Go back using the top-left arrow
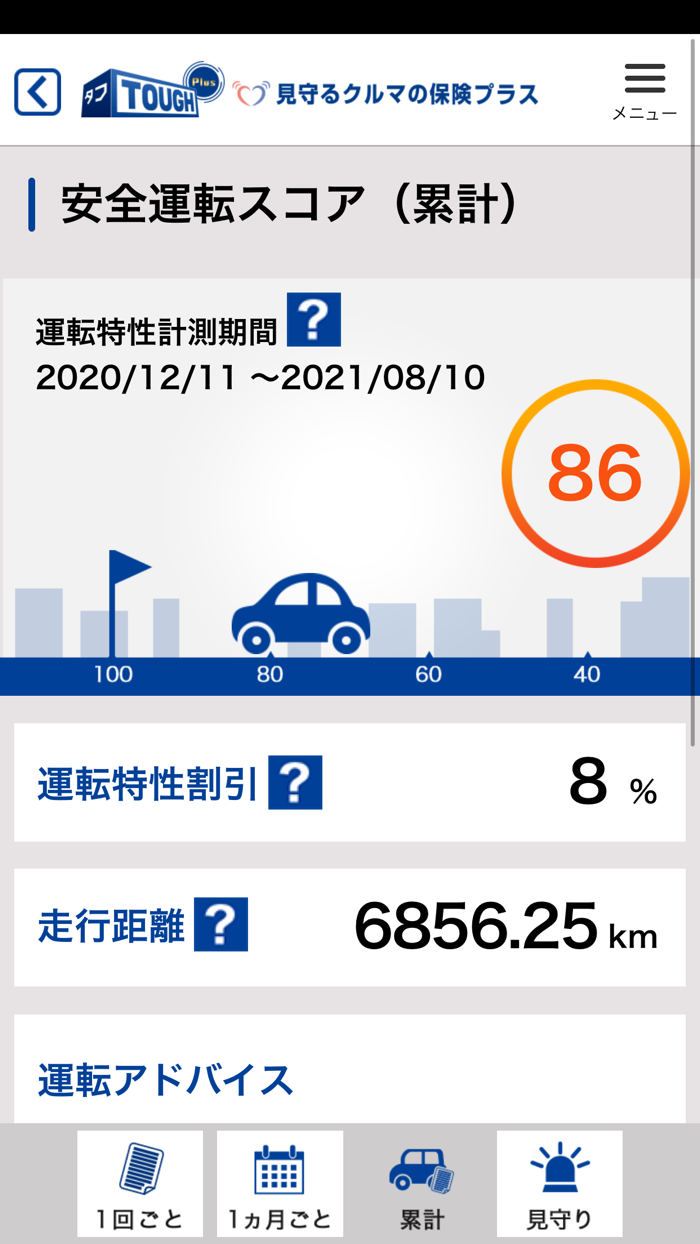The height and width of the screenshot is (1244, 700). (x=38, y=92)
